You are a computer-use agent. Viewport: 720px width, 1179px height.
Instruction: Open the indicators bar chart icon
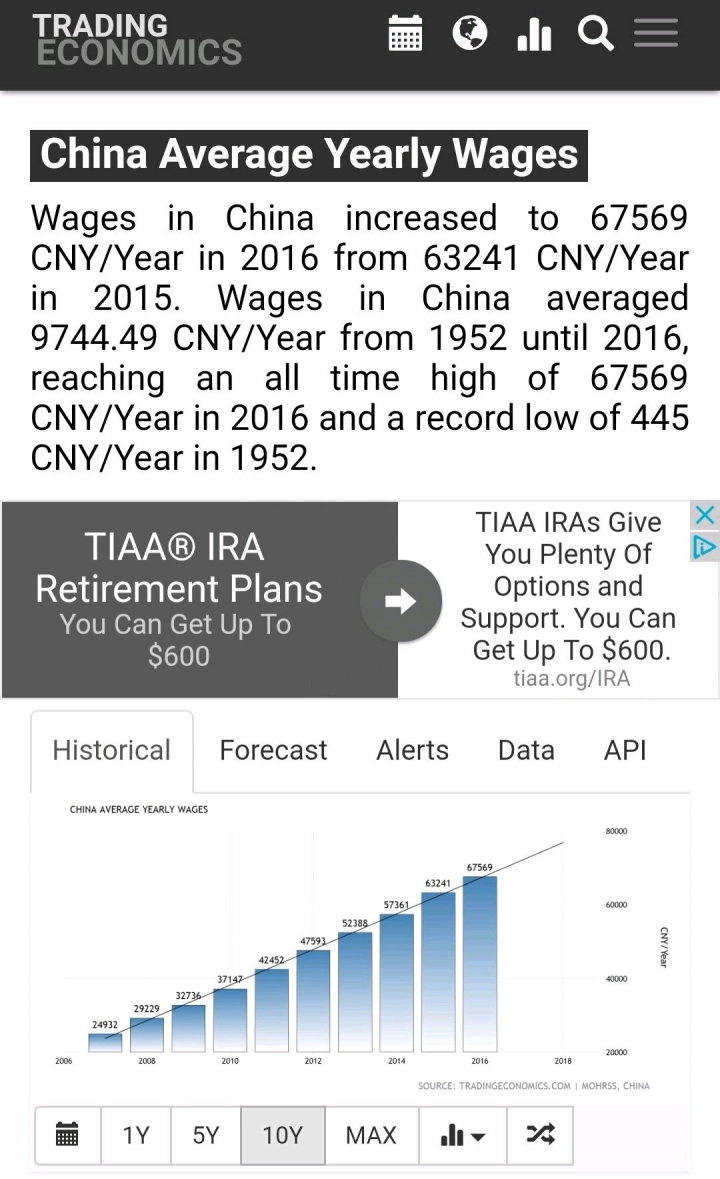pos(534,34)
